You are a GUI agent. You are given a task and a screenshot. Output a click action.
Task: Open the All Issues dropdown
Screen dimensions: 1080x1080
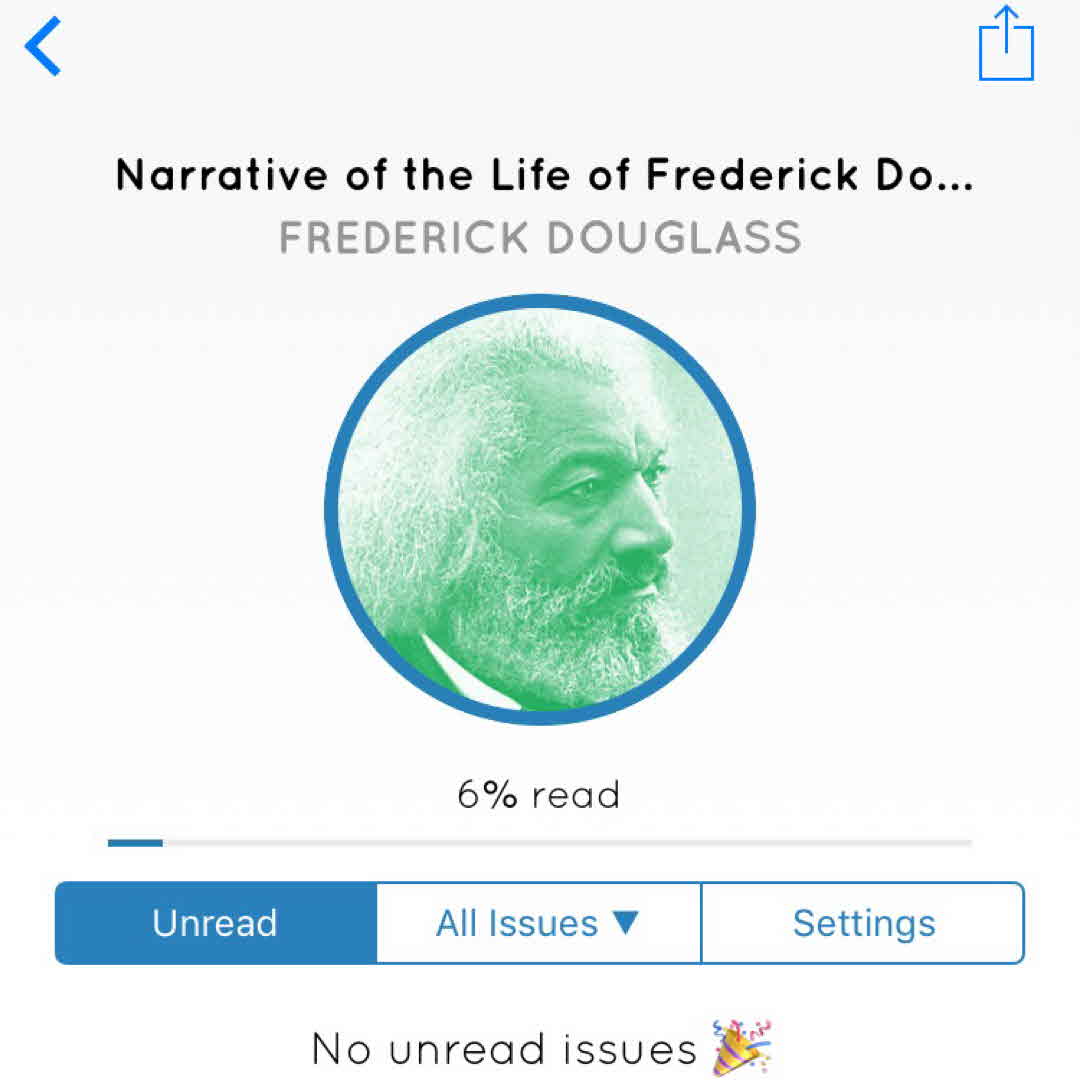coord(538,923)
